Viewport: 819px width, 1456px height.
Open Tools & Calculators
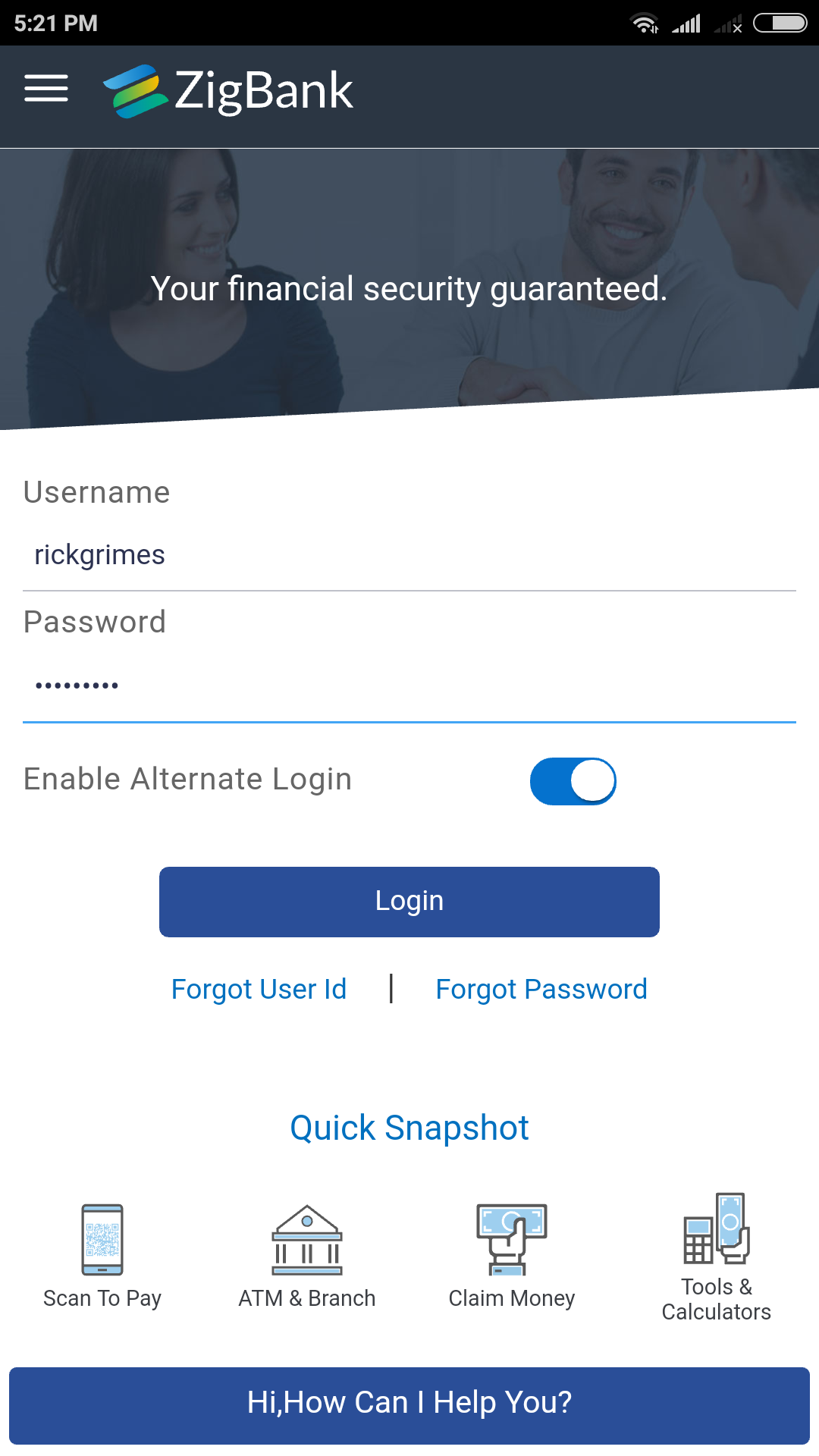click(x=717, y=1257)
